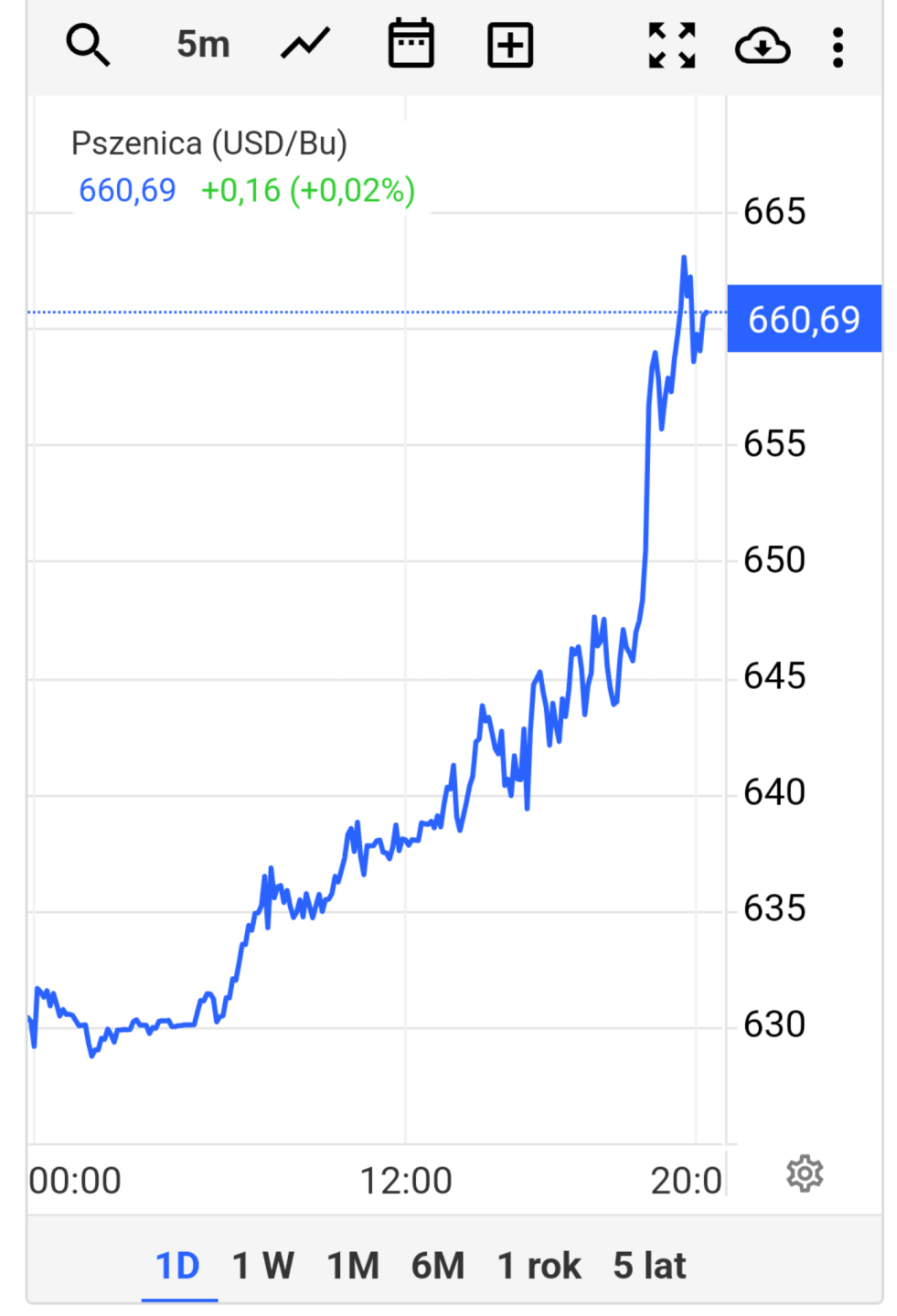Add an indicator with the plus icon

point(510,46)
